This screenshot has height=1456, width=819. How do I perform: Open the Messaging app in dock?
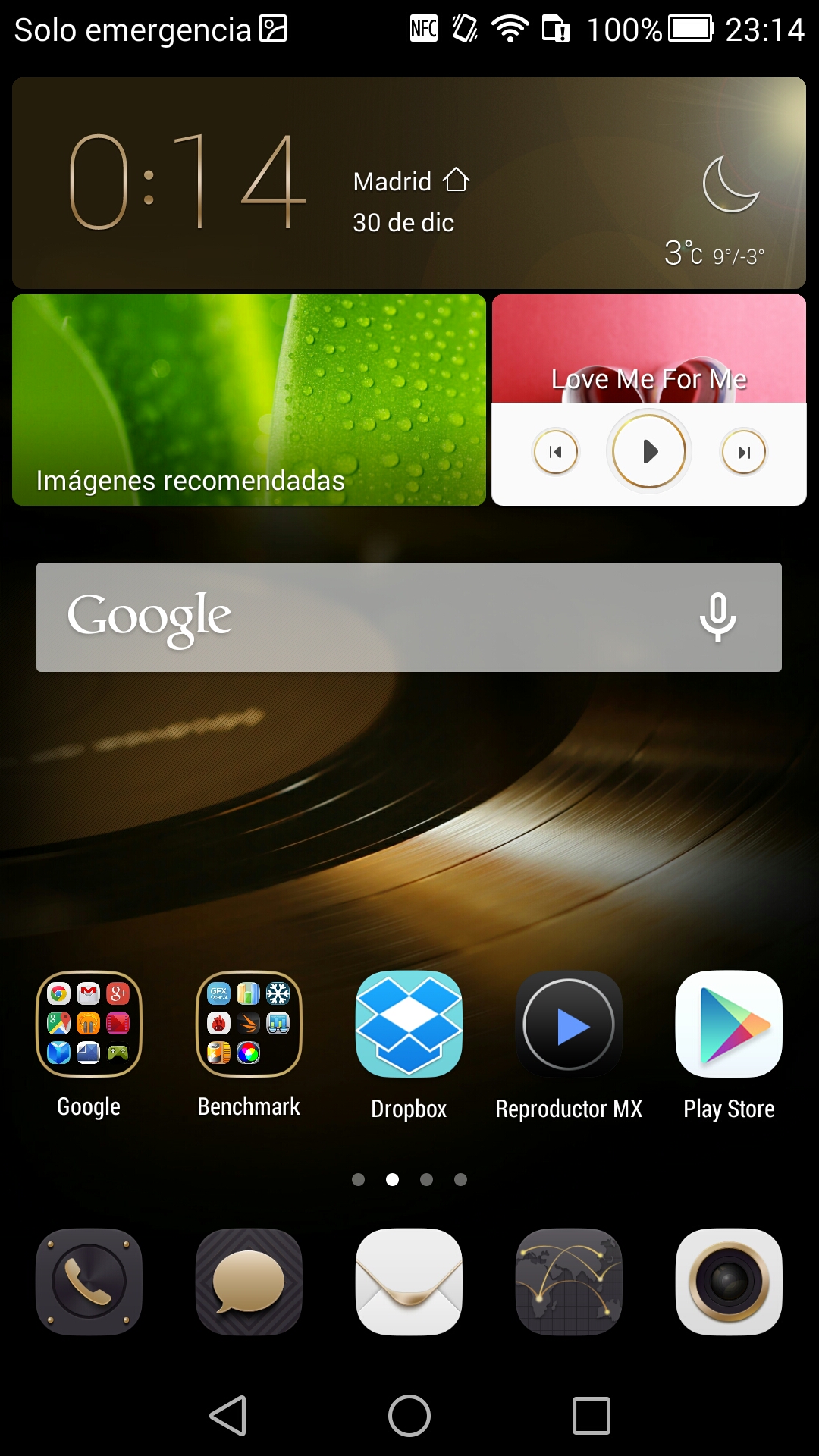(249, 1282)
